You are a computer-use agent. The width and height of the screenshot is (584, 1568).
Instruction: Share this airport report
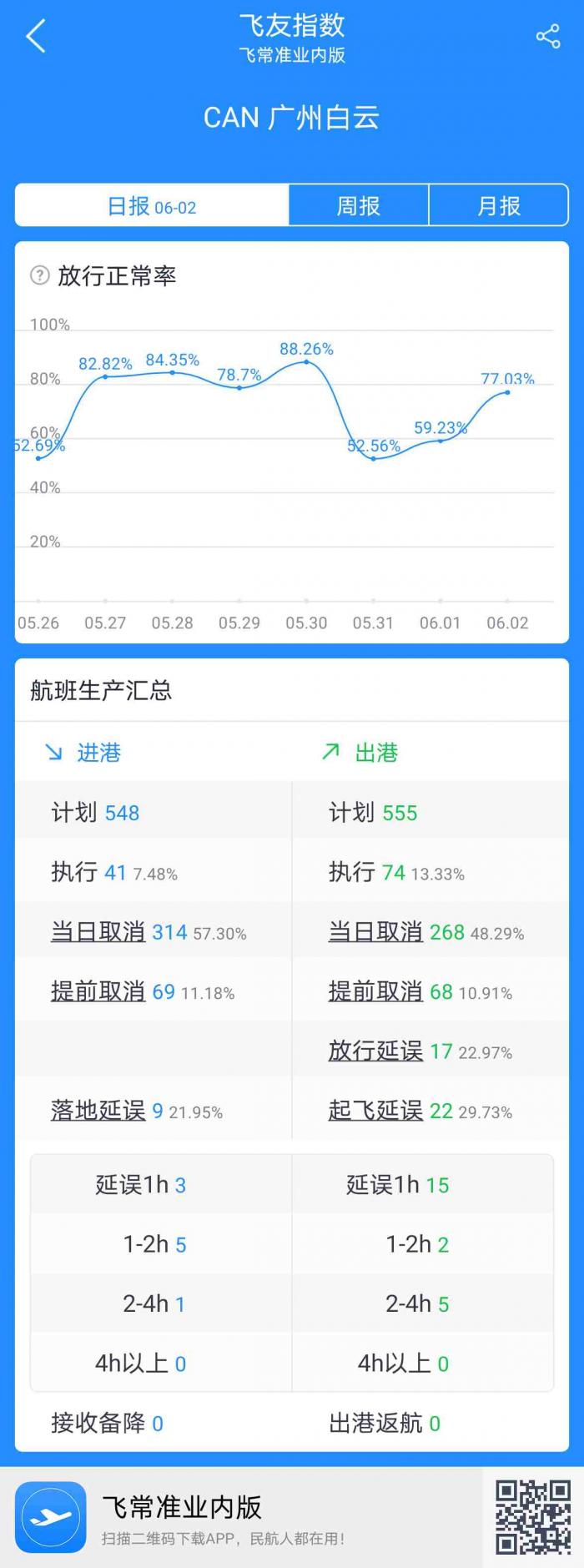coord(548,37)
